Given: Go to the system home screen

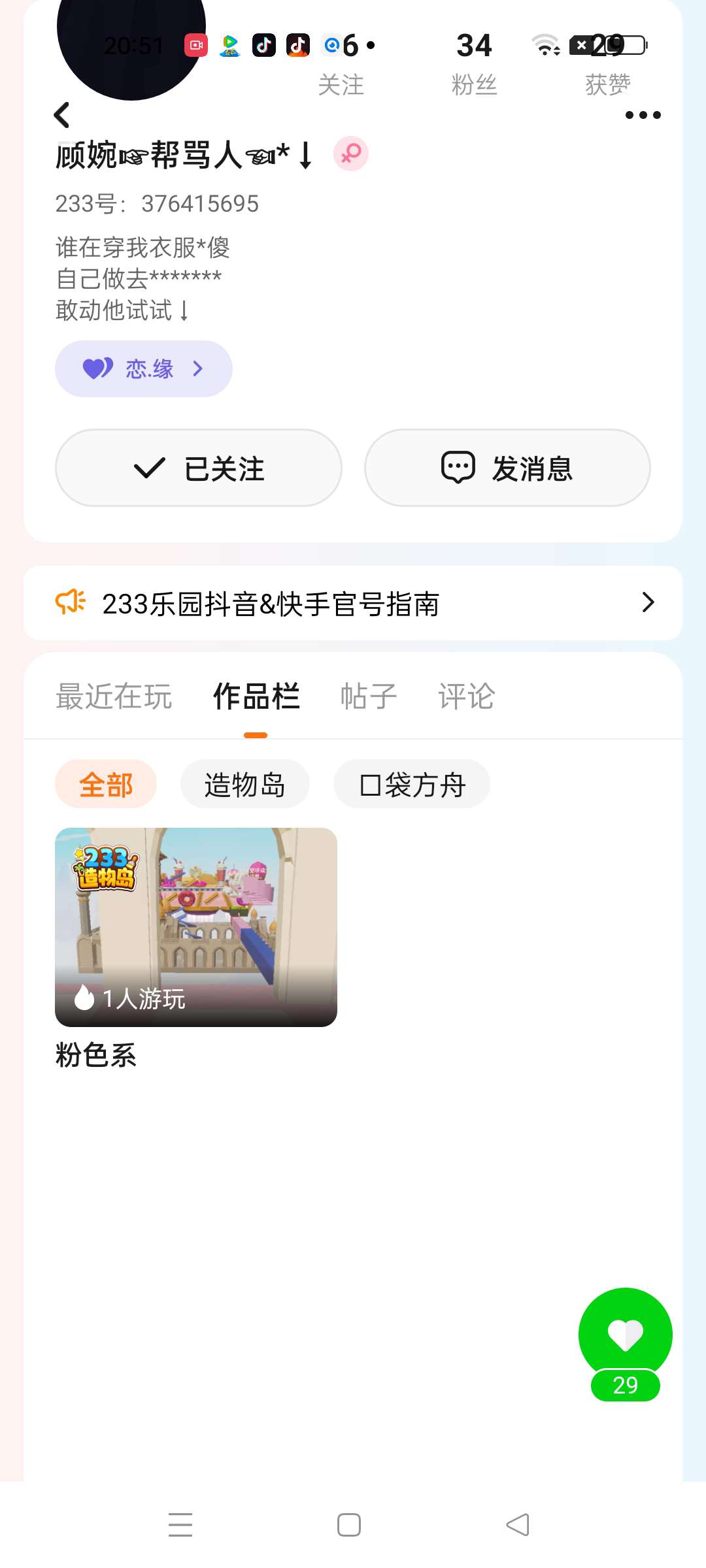Looking at the screenshot, I should point(349,1525).
